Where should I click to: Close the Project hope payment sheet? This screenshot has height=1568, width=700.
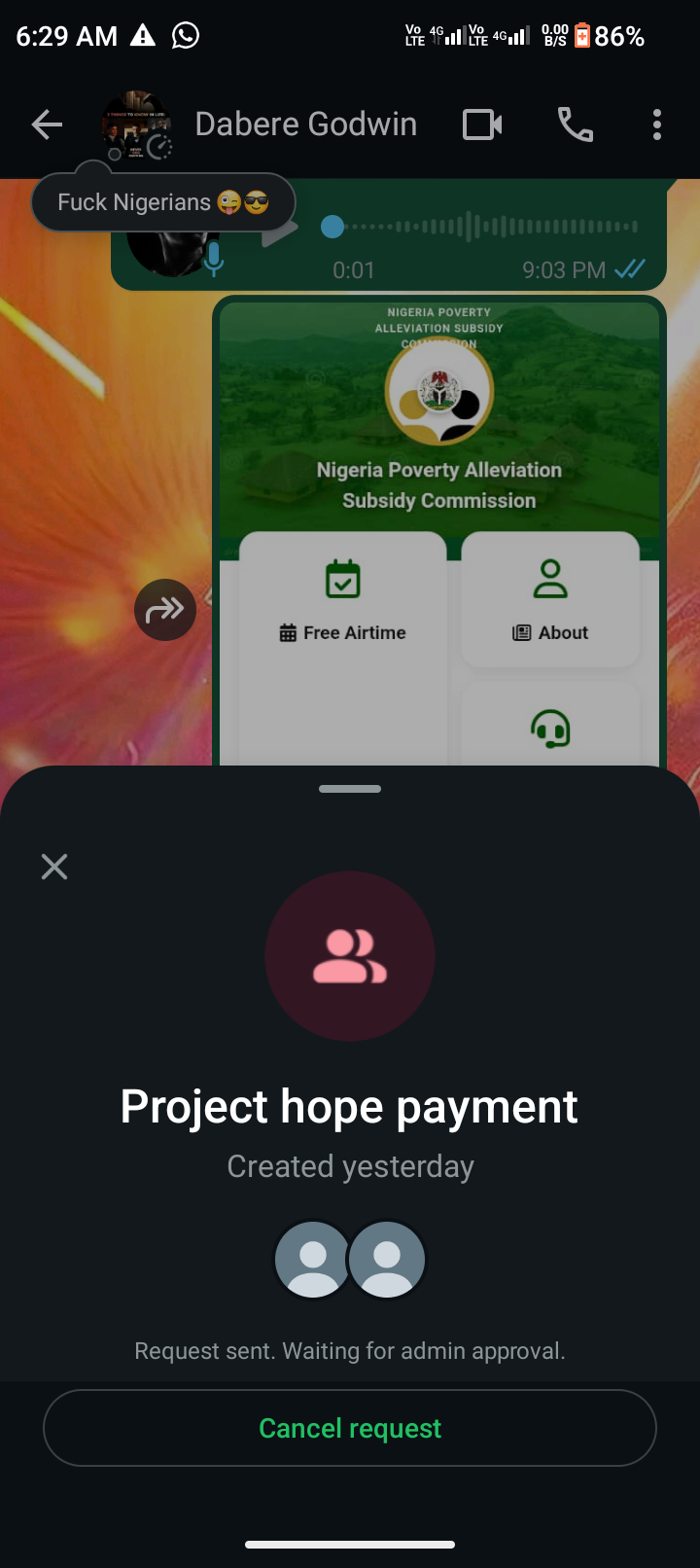pos(54,866)
